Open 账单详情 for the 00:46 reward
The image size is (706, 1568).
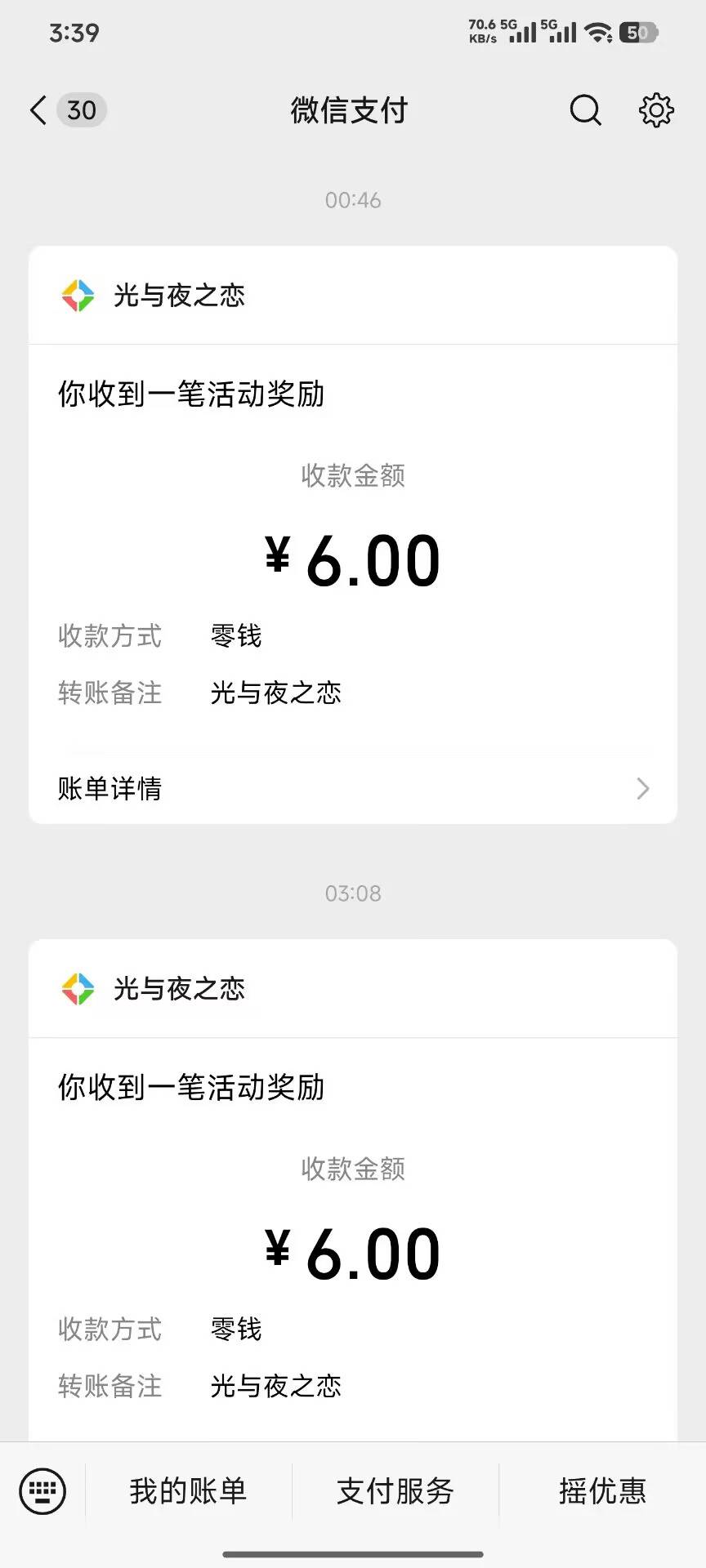(x=353, y=788)
